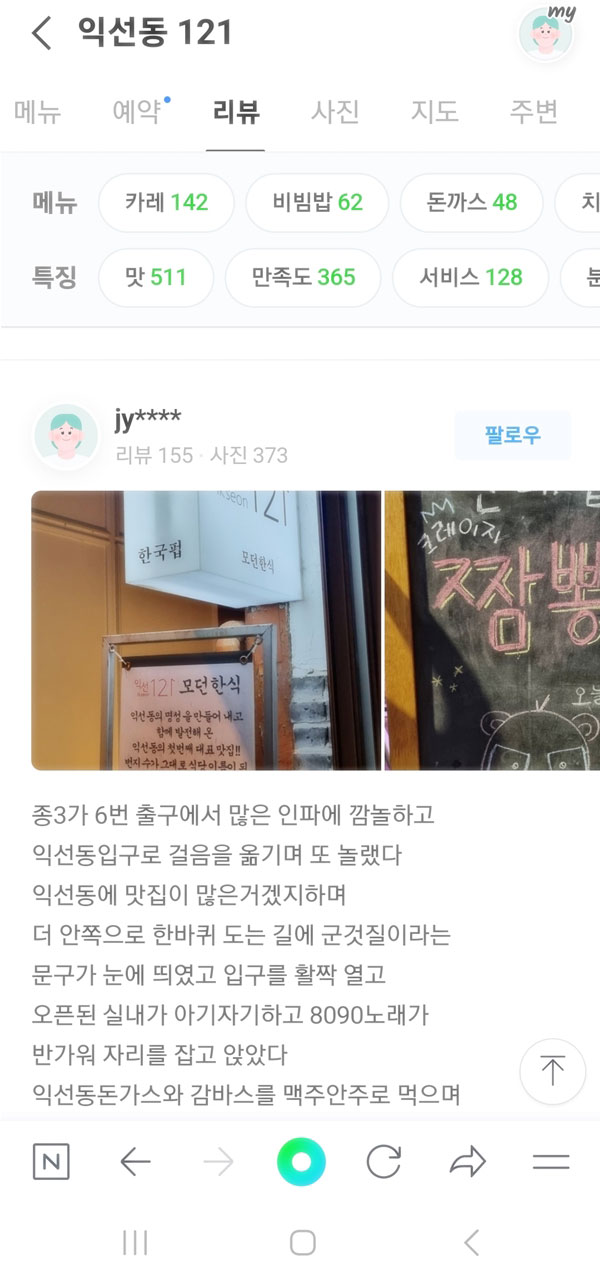Switch to the 예약 tab
Screen dimensions: 600x1282
(137, 112)
